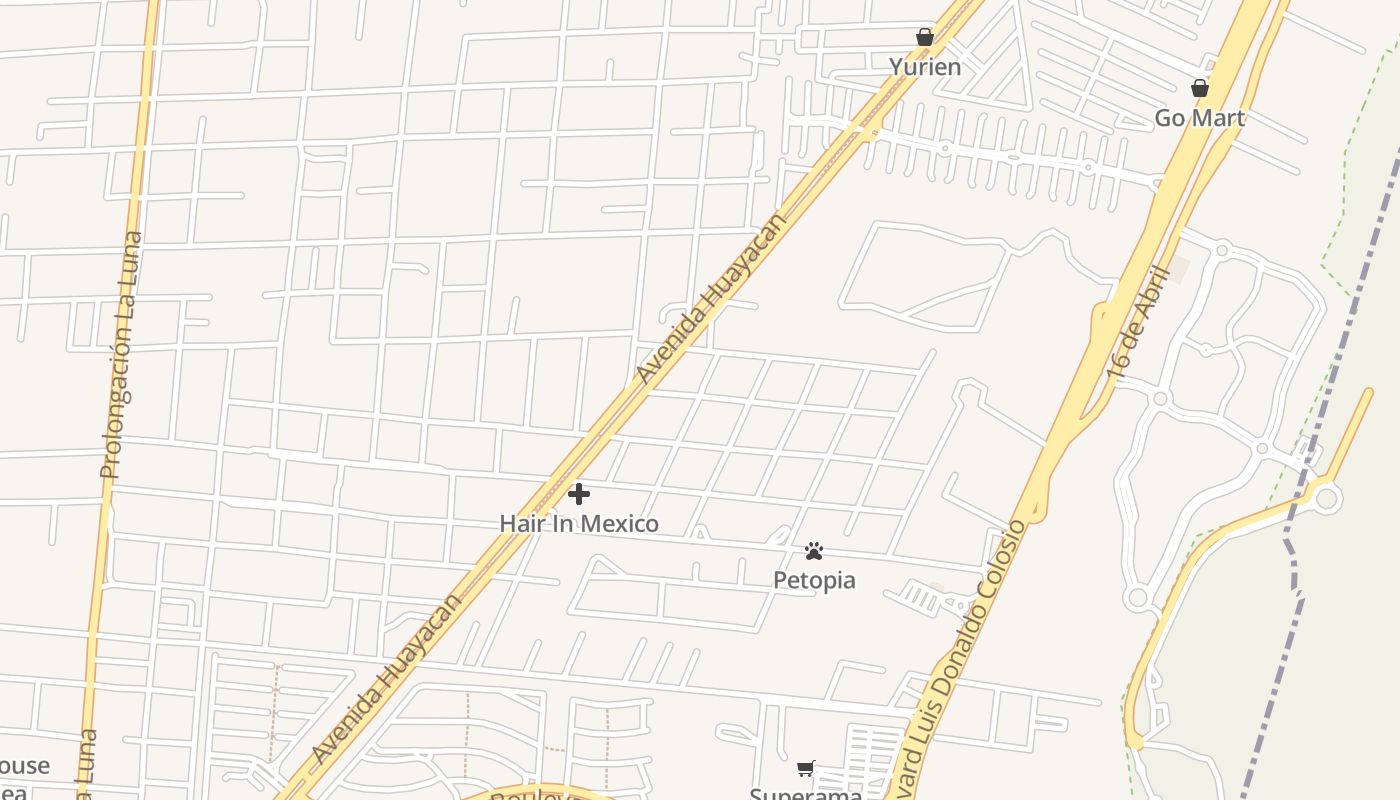Tap the Hair In Mexico clinic marker
Screen dimensions: 1400x800
(x=579, y=494)
